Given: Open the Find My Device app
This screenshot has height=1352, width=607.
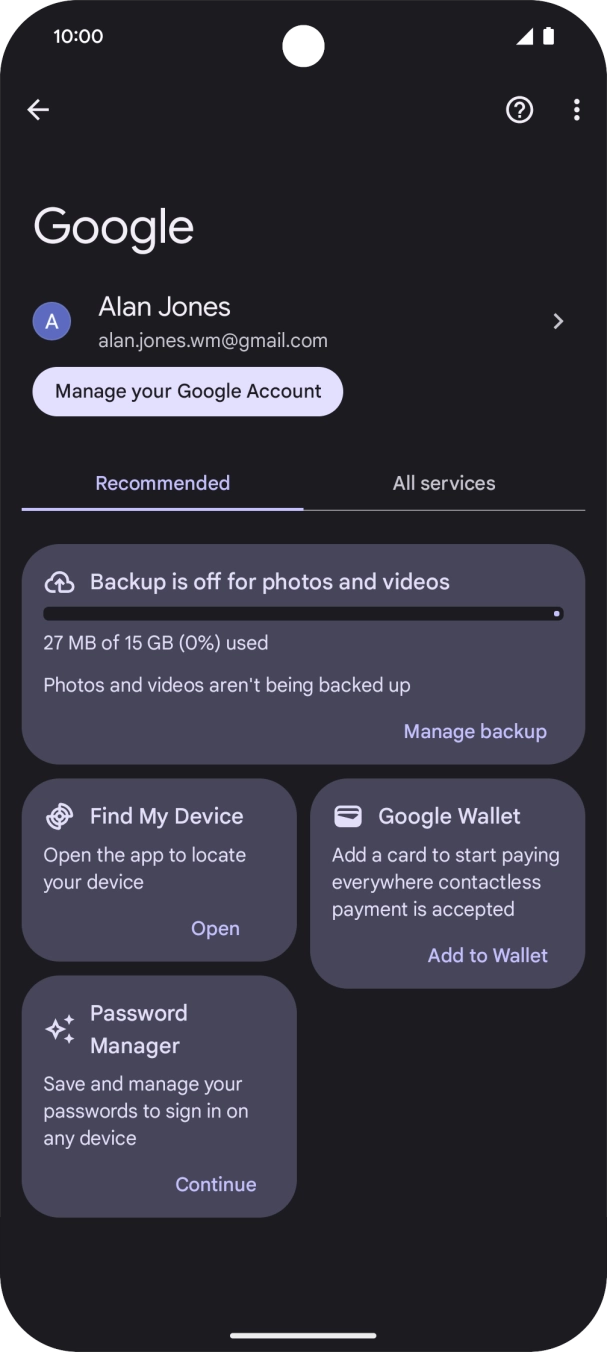Looking at the screenshot, I should [215, 928].
